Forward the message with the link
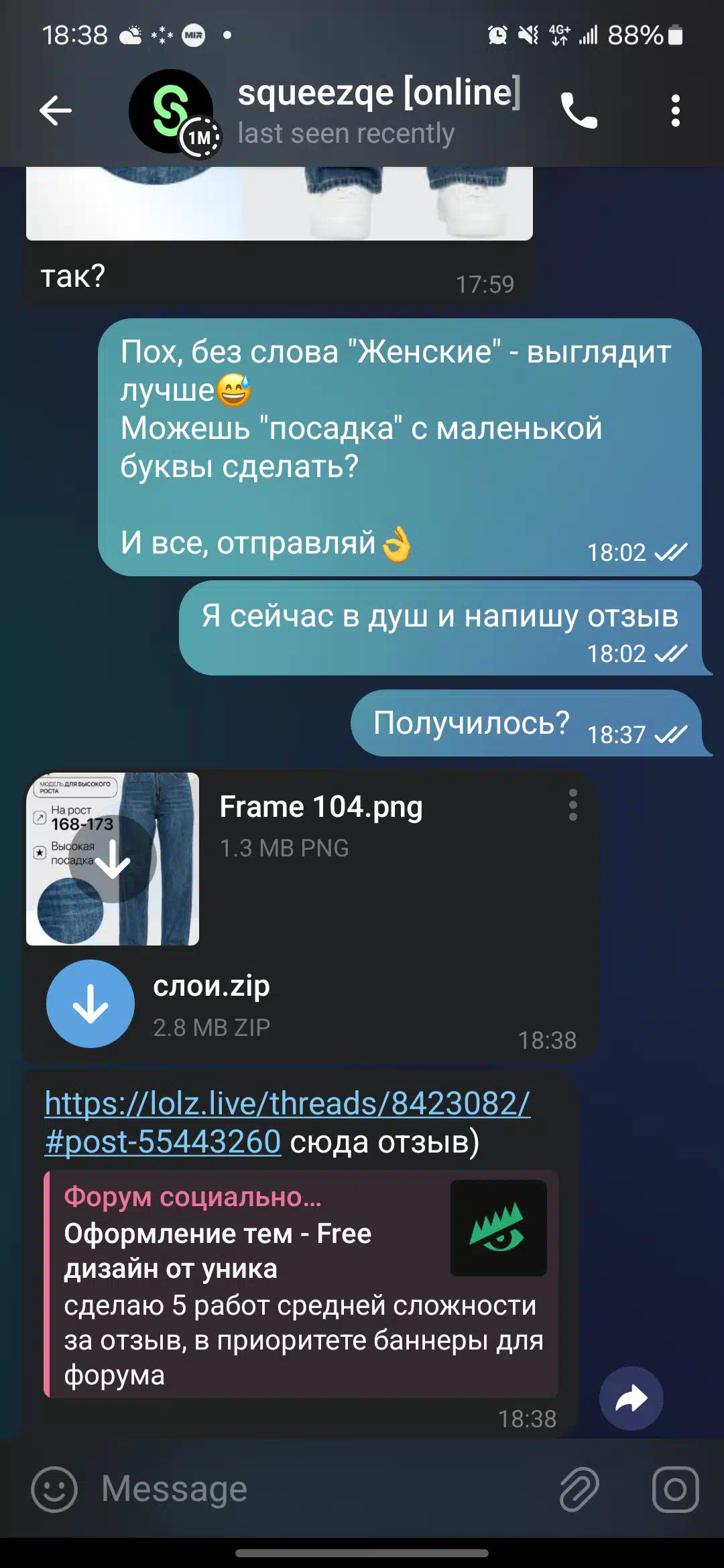The height and width of the screenshot is (1568, 724). click(631, 1398)
